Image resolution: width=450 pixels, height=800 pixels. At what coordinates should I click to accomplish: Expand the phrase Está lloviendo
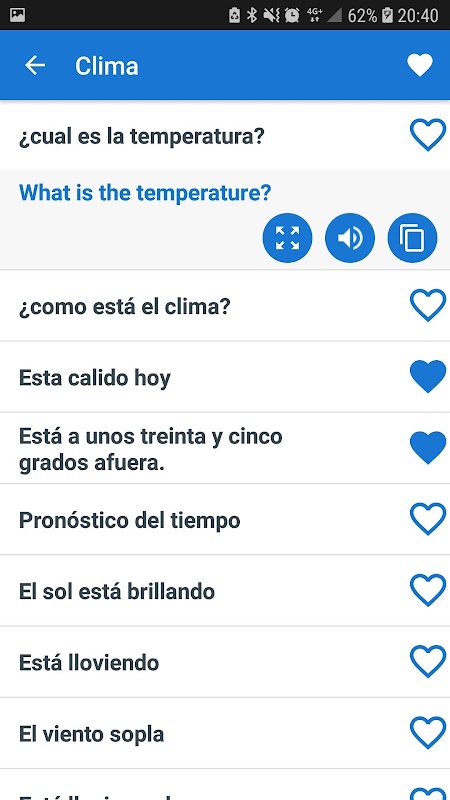pos(204,662)
